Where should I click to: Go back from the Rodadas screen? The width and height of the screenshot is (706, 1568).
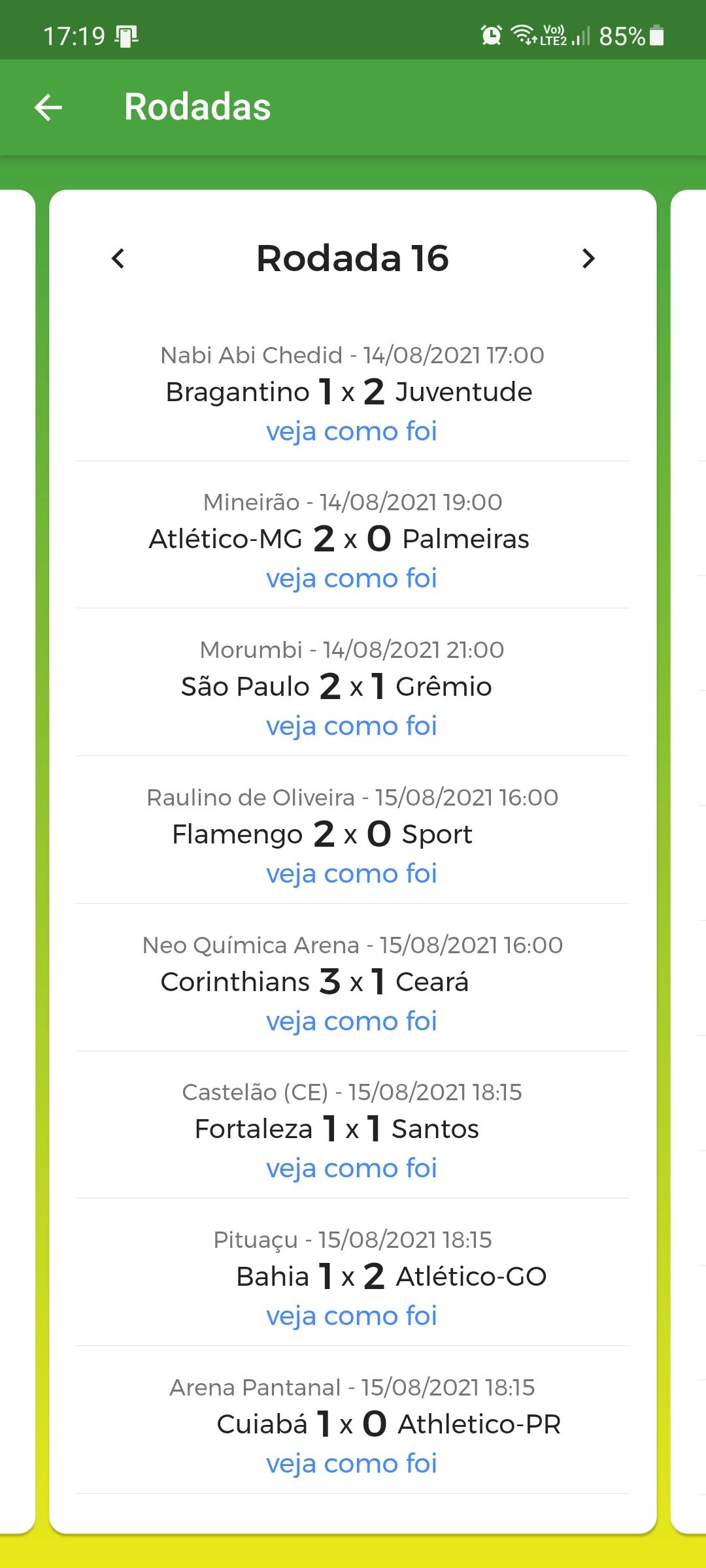pyautogui.click(x=48, y=107)
